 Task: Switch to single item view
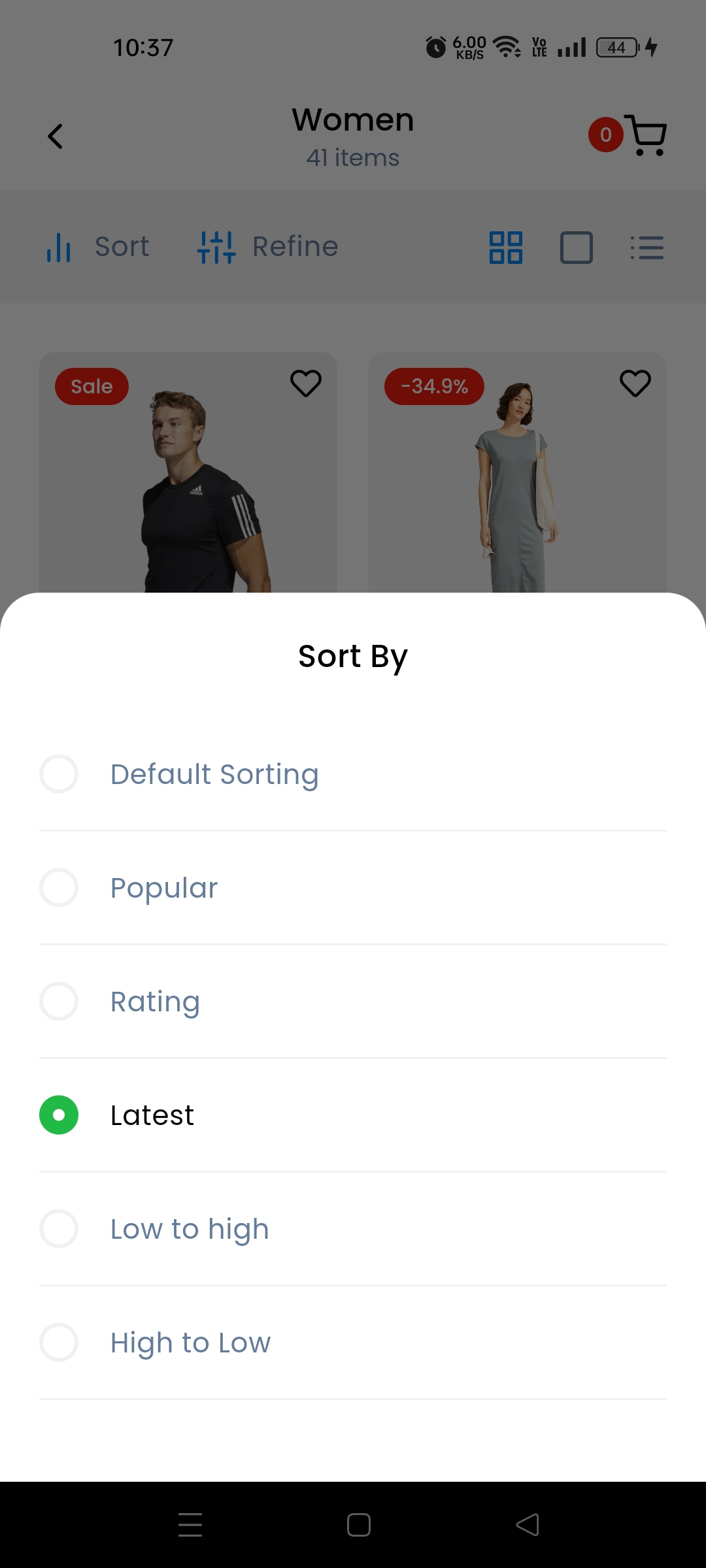coord(576,248)
